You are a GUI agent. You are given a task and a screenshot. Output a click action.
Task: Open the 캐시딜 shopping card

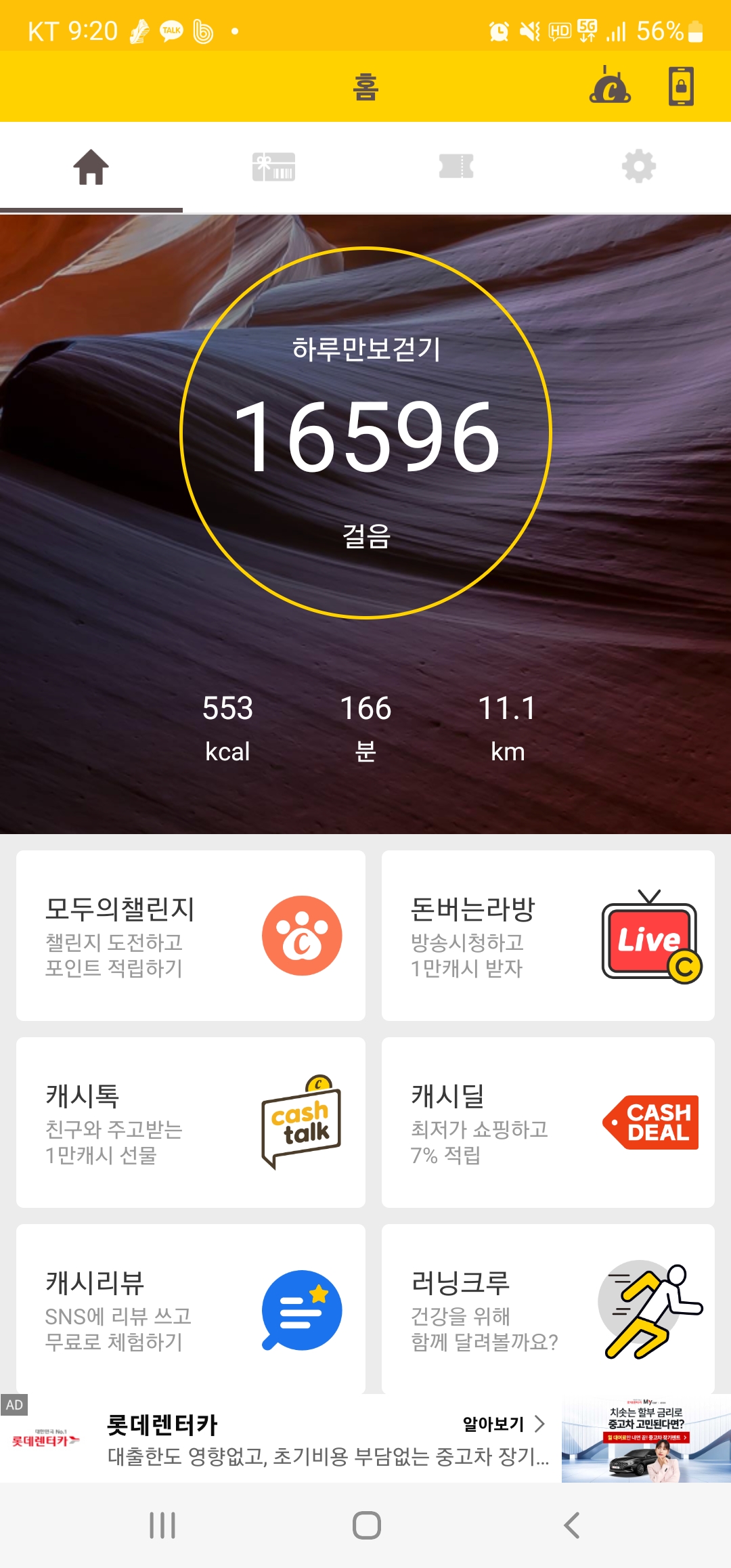pyautogui.click(x=548, y=1123)
